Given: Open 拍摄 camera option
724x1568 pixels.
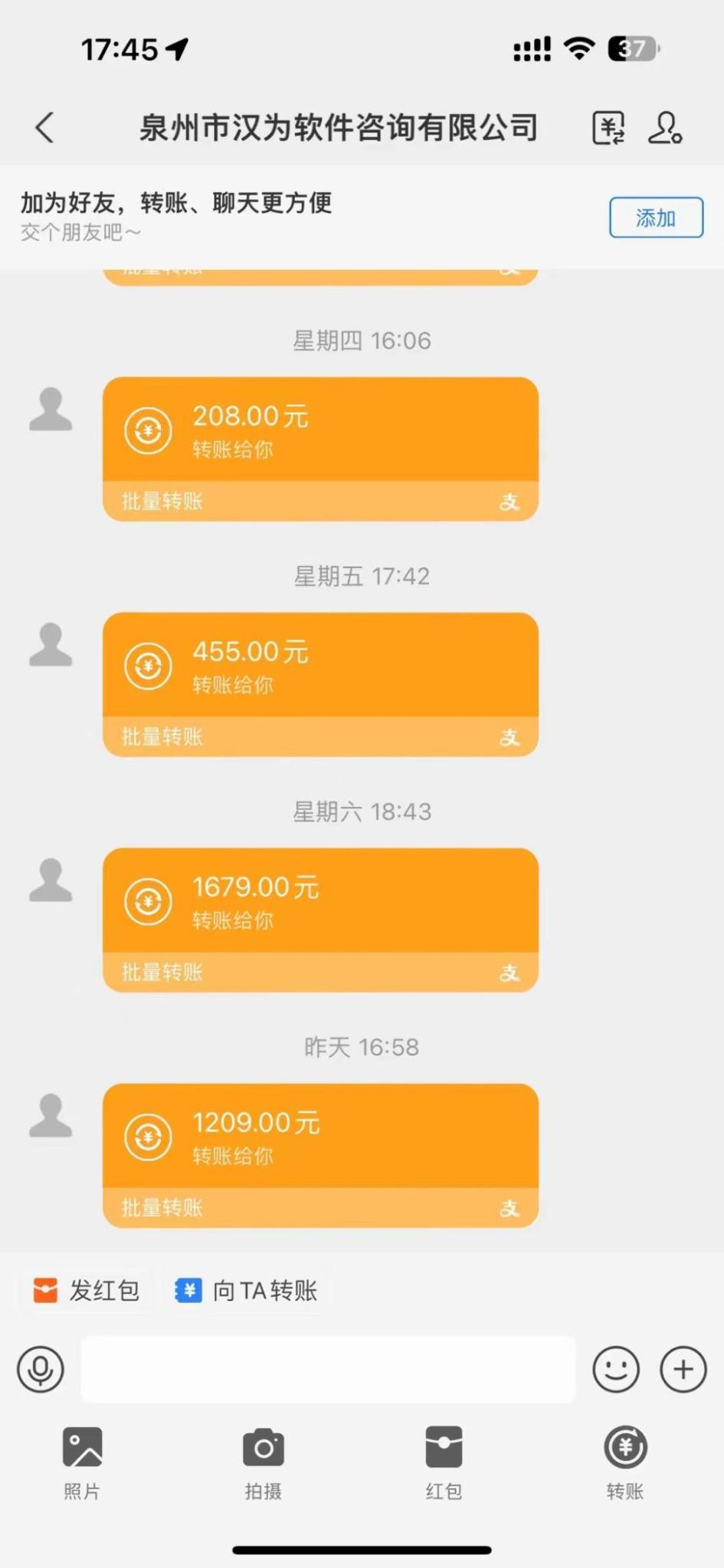Looking at the screenshot, I should (x=263, y=1461).
